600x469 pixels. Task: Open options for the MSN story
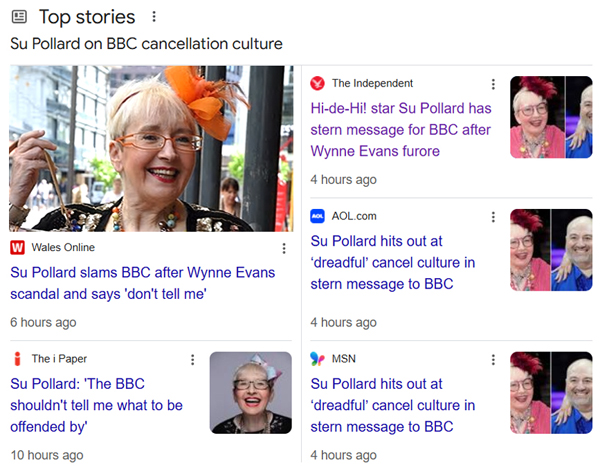(x=492, y=359)
